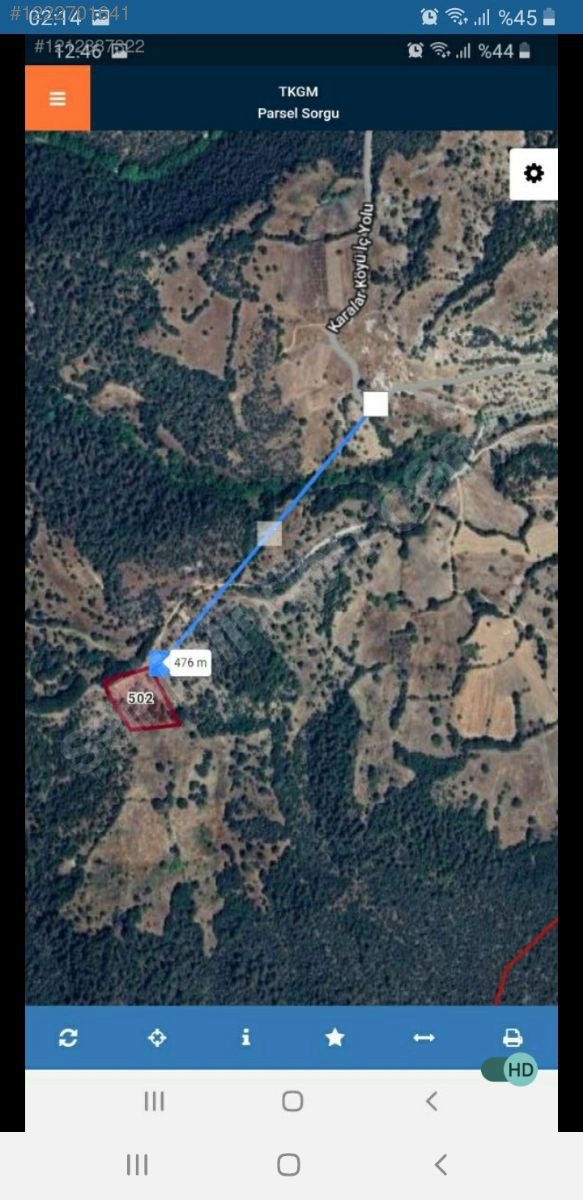Center map with the crosshair locate icon
This screenshot has height=1200, width=583.
157,1038
